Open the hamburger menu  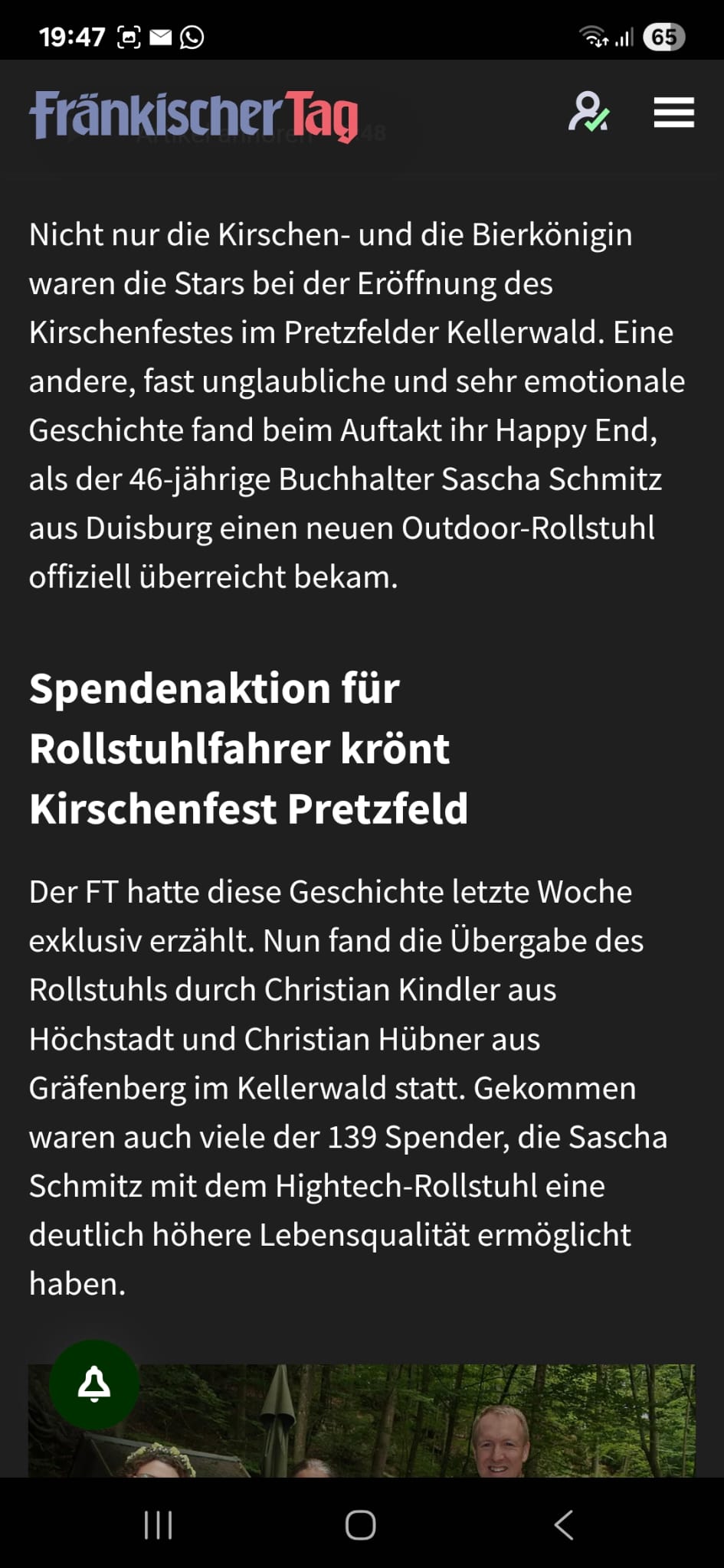(673, 113)
